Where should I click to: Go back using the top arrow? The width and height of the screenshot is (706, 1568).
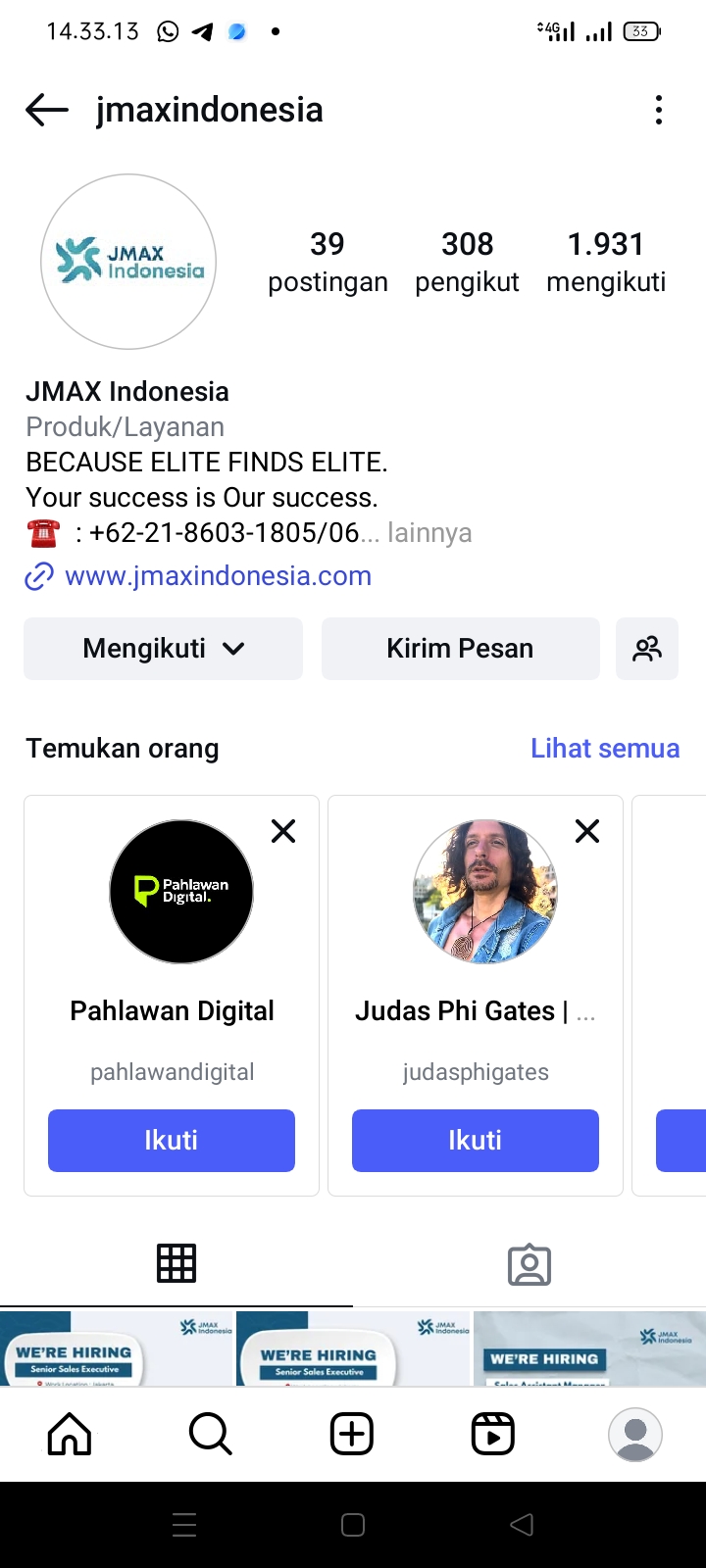click(46, 110)
